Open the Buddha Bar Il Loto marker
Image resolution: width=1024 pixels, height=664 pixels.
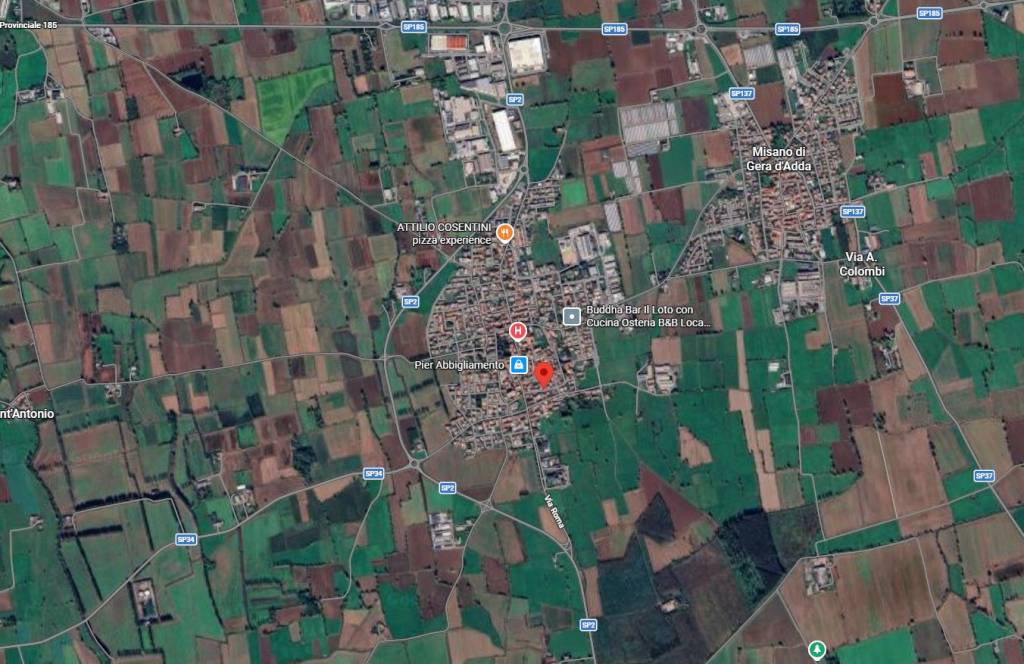coord(571,317)
